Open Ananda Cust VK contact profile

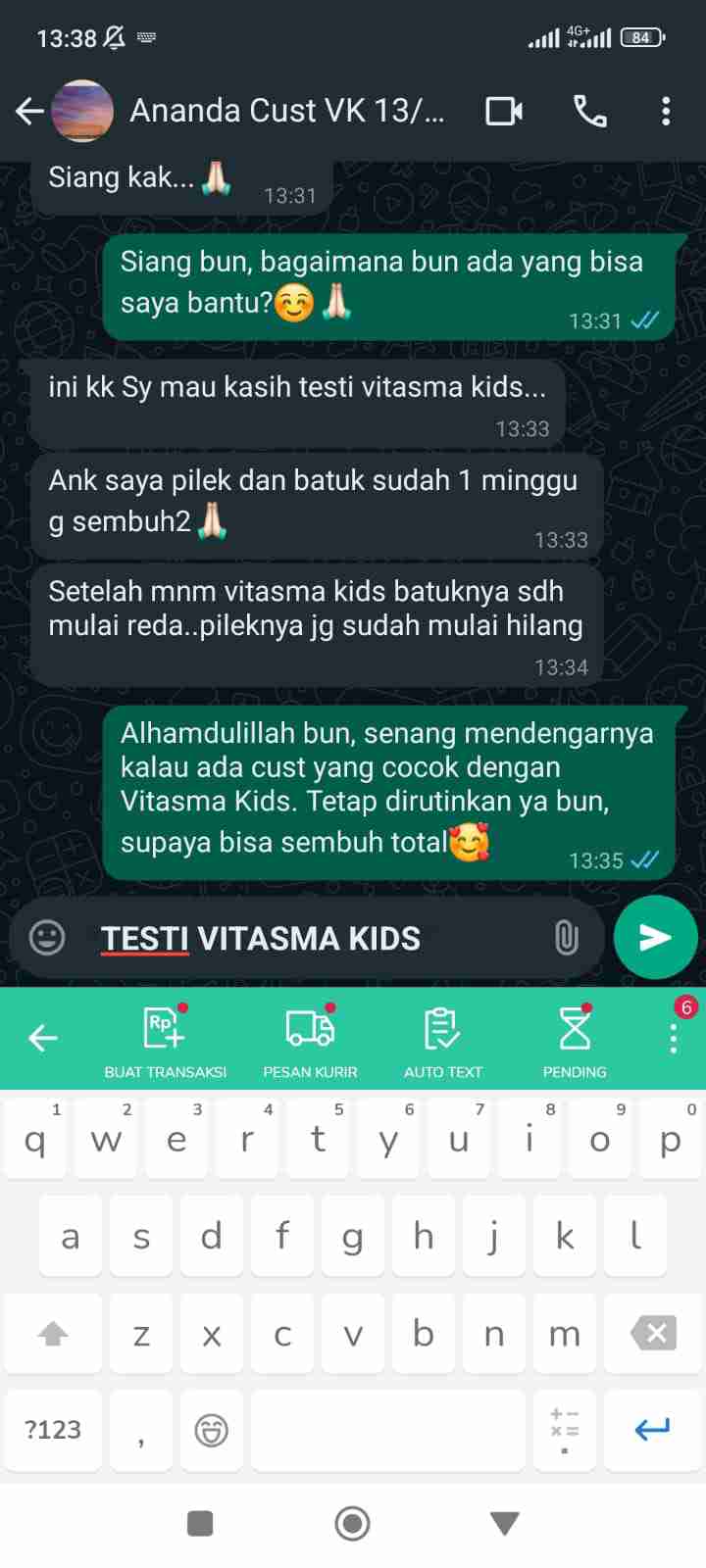pyautogui.click(x=286, y=112)
